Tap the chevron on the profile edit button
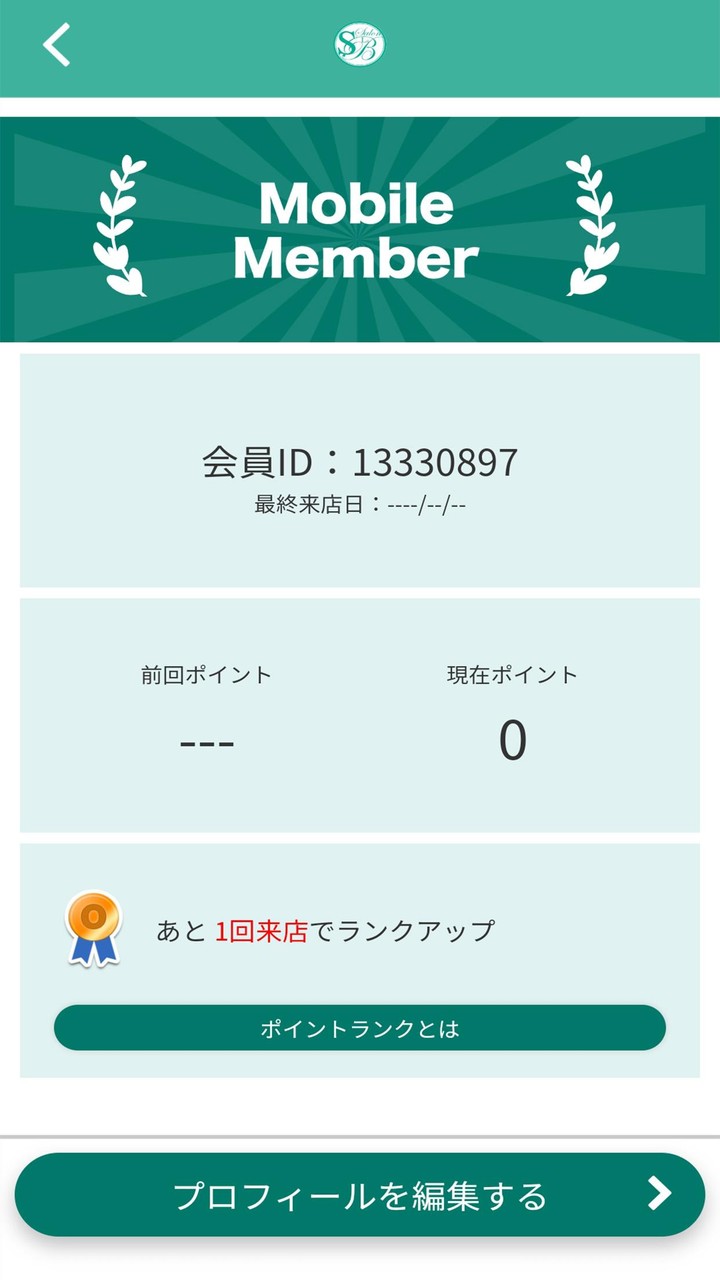 (x=660, y=1194)
